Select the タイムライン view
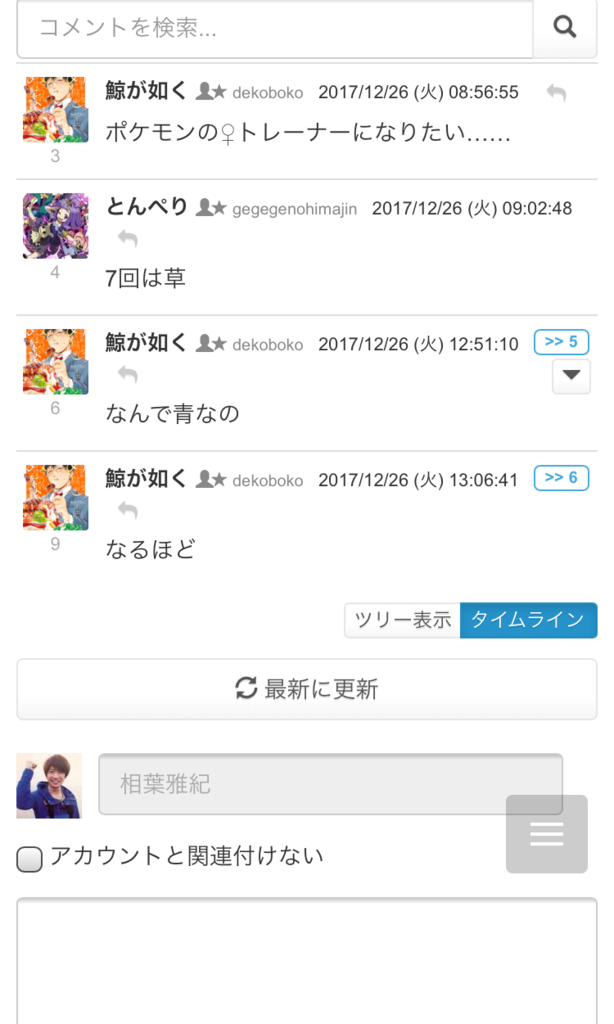The image size is (614, 1024). (x=528, y=620)
